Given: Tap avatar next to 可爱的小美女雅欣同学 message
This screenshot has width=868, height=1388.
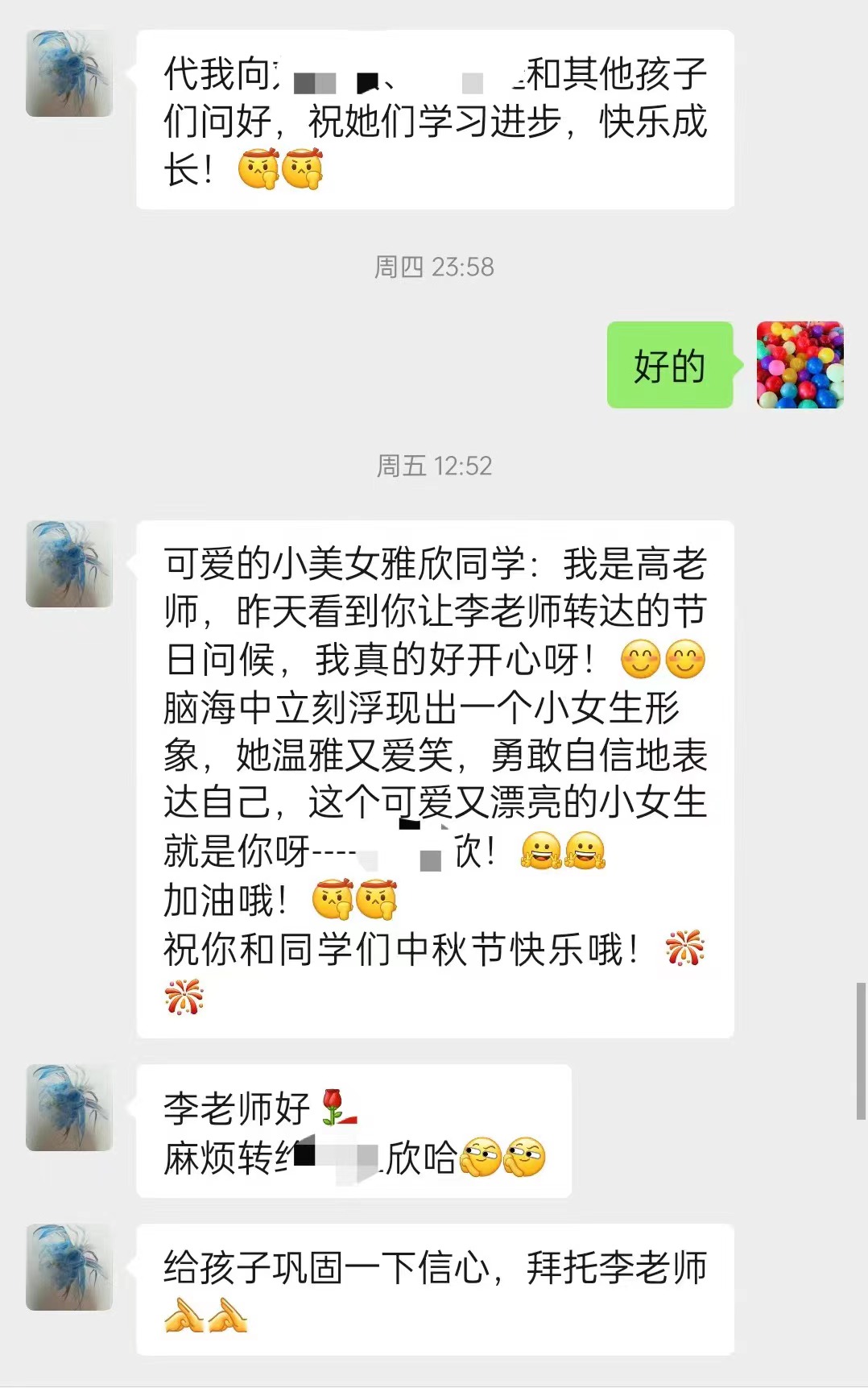Looking at the screenshot, I should 69,564.
